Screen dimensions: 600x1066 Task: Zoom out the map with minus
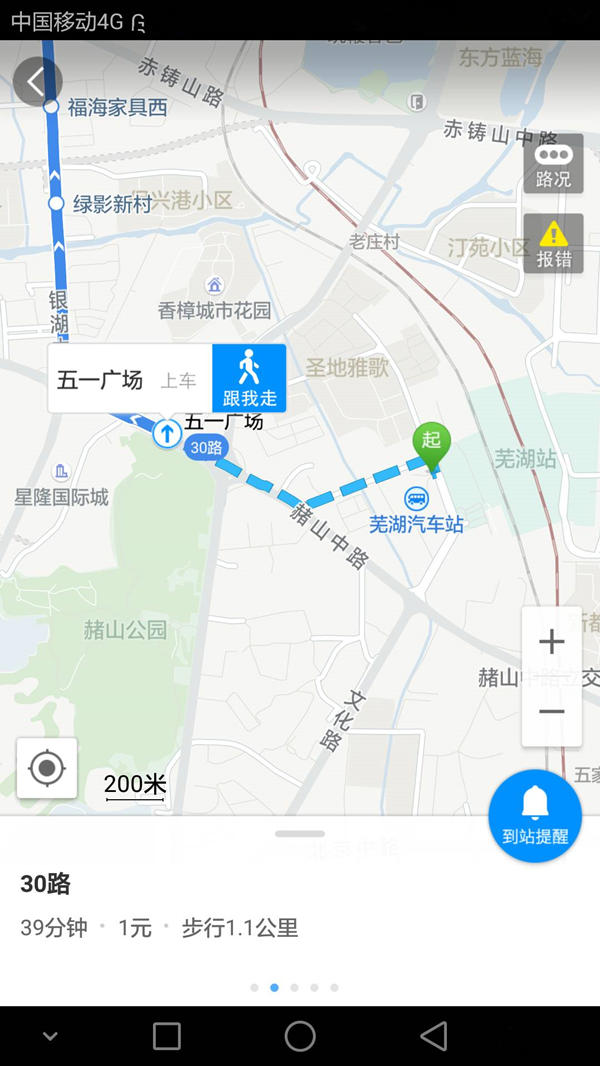(x=552, y=711)
